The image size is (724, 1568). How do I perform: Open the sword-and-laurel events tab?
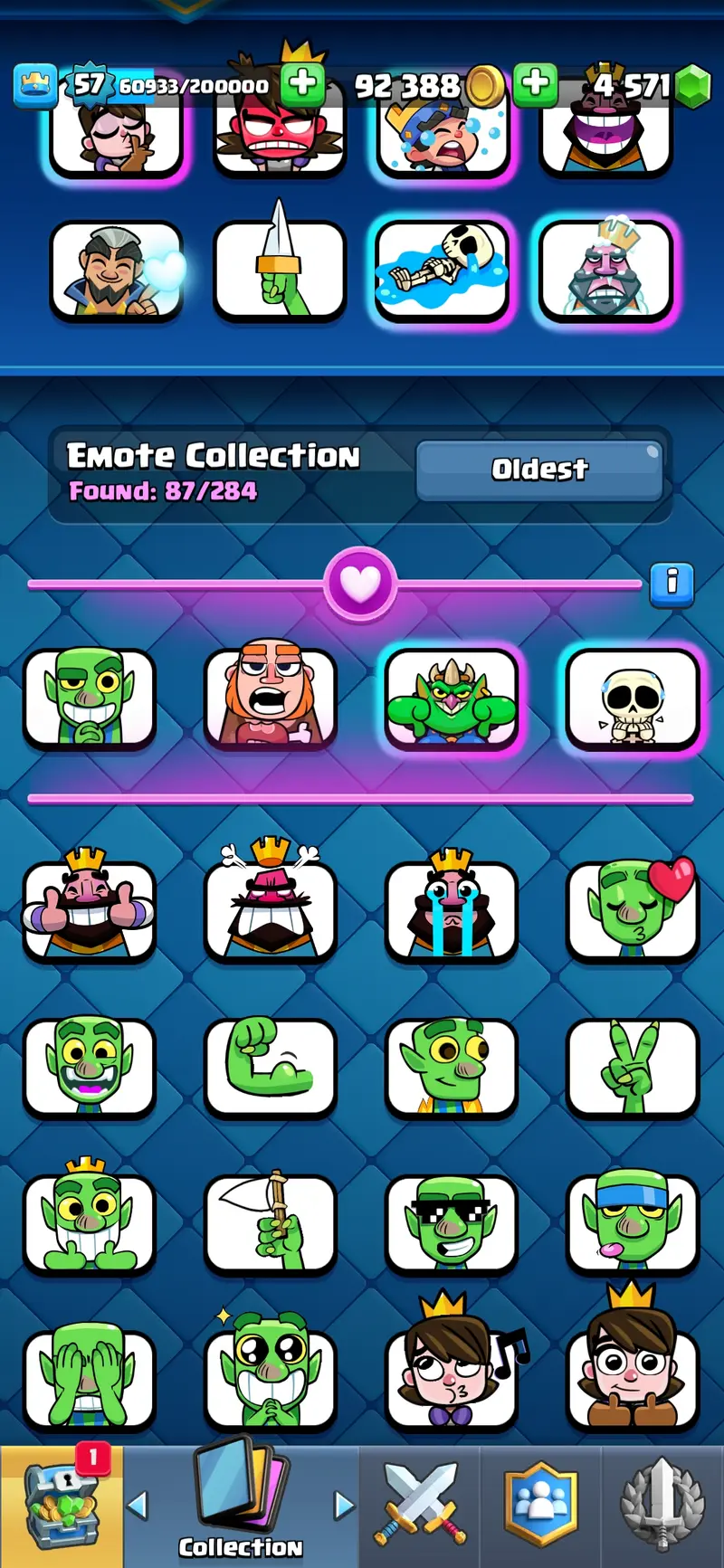(662, 1506)
